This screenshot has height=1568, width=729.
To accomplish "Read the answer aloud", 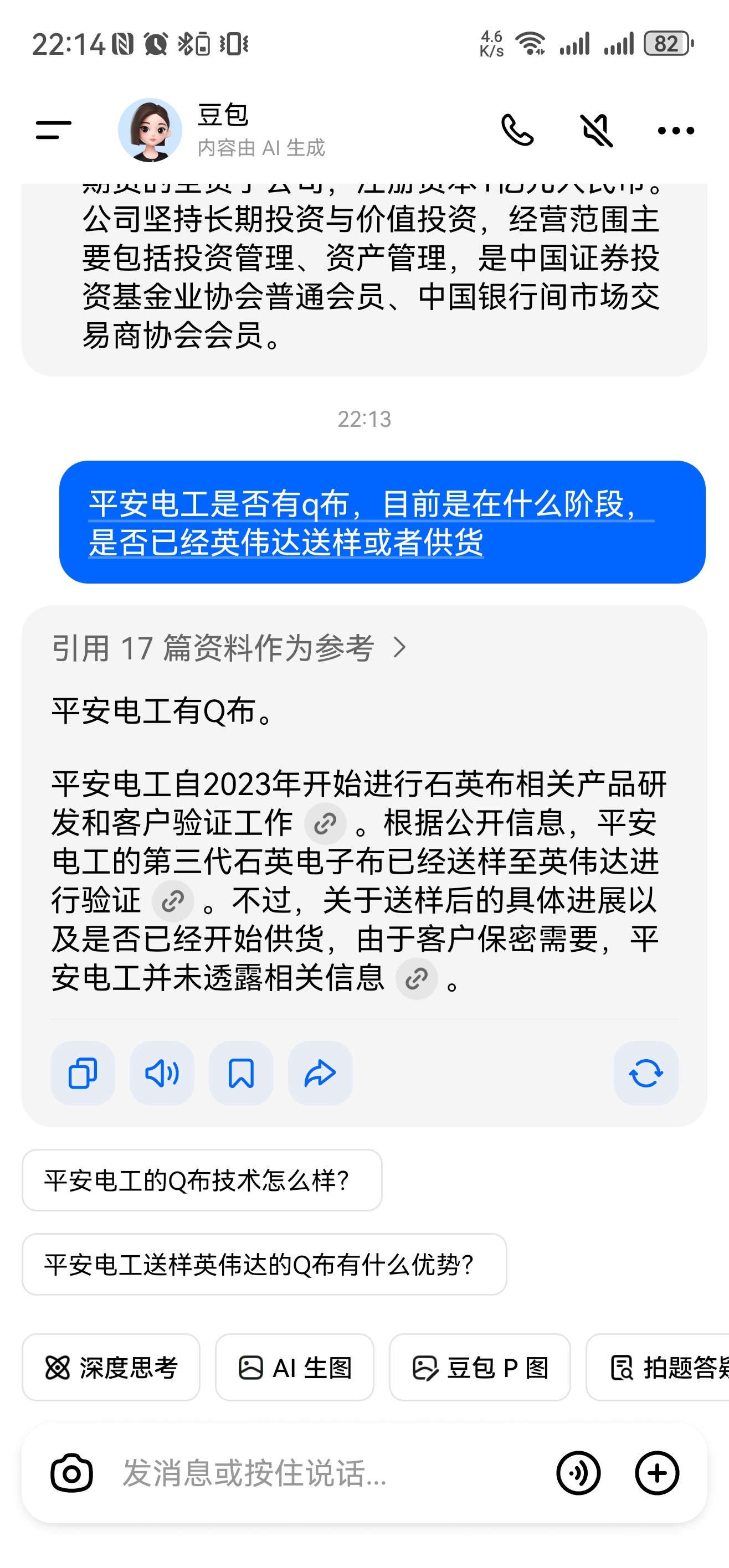I will [162, 1073].
